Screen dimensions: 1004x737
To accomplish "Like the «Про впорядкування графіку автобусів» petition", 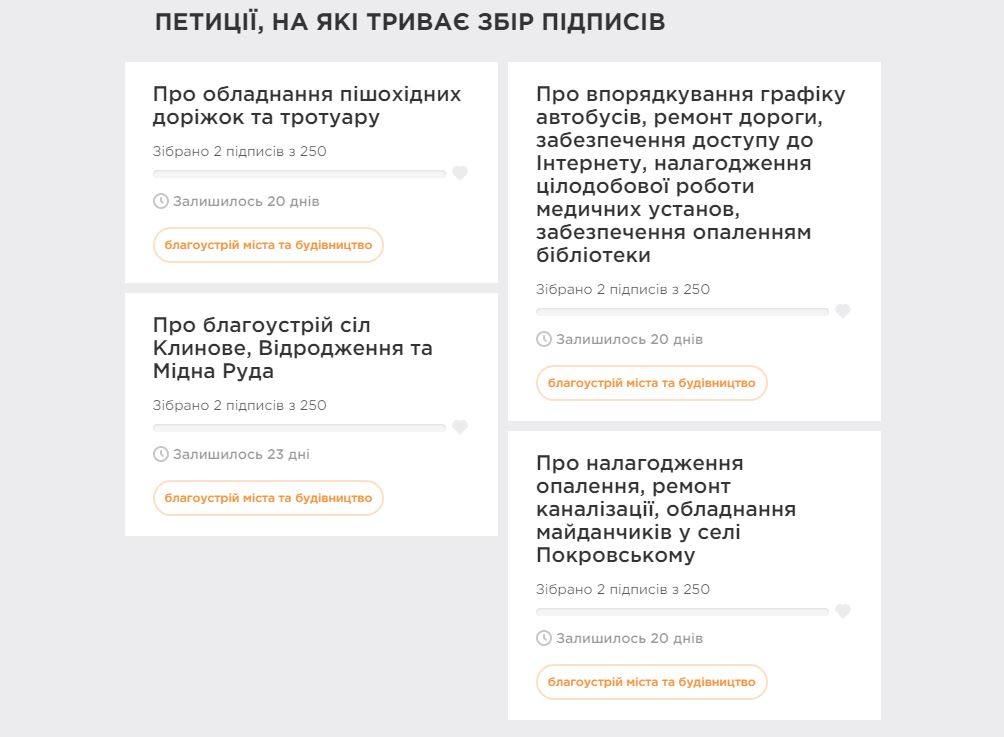I will (x=843, y=311).
